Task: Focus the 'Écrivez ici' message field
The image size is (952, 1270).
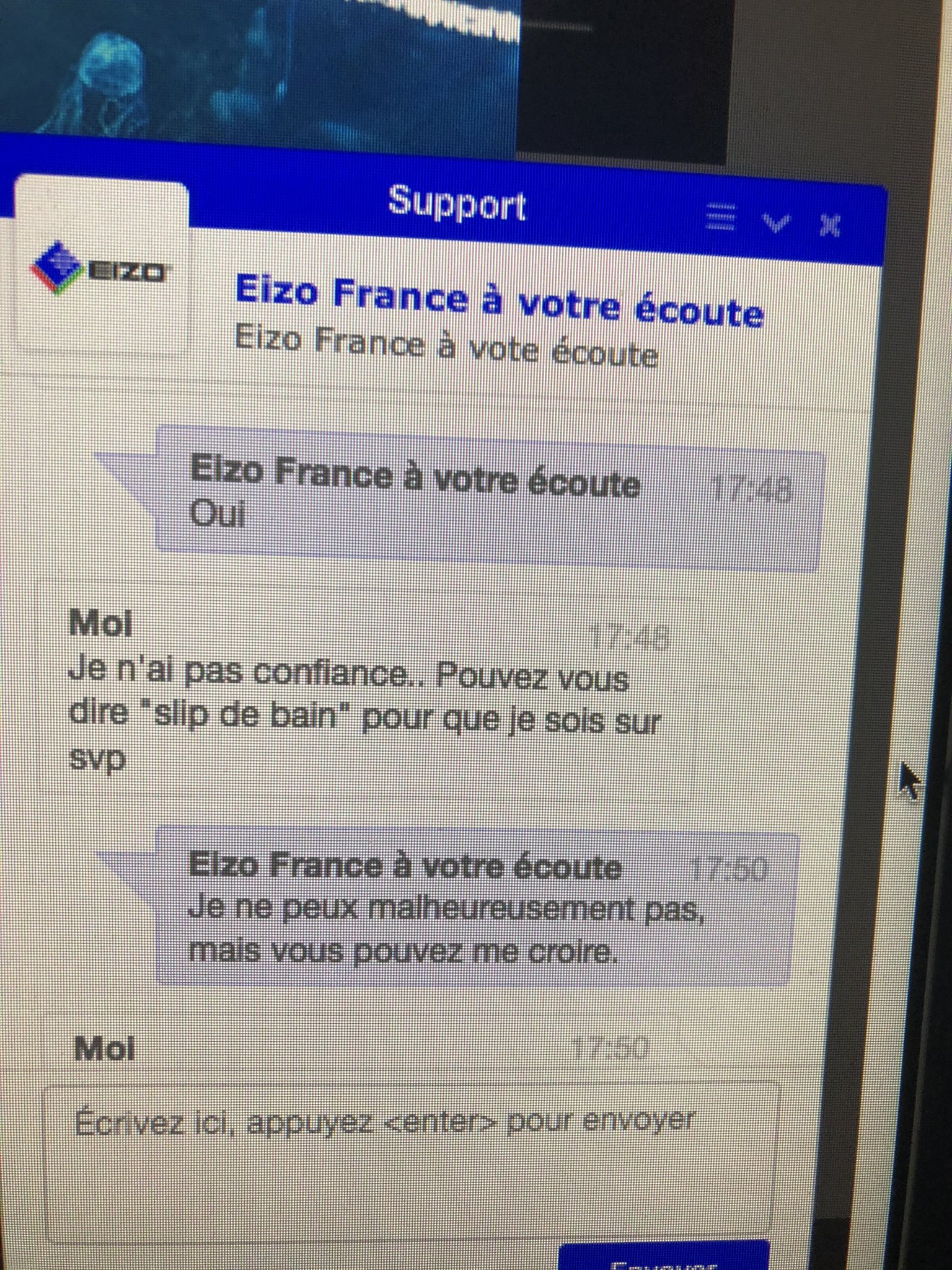Action: [409, 1173]
